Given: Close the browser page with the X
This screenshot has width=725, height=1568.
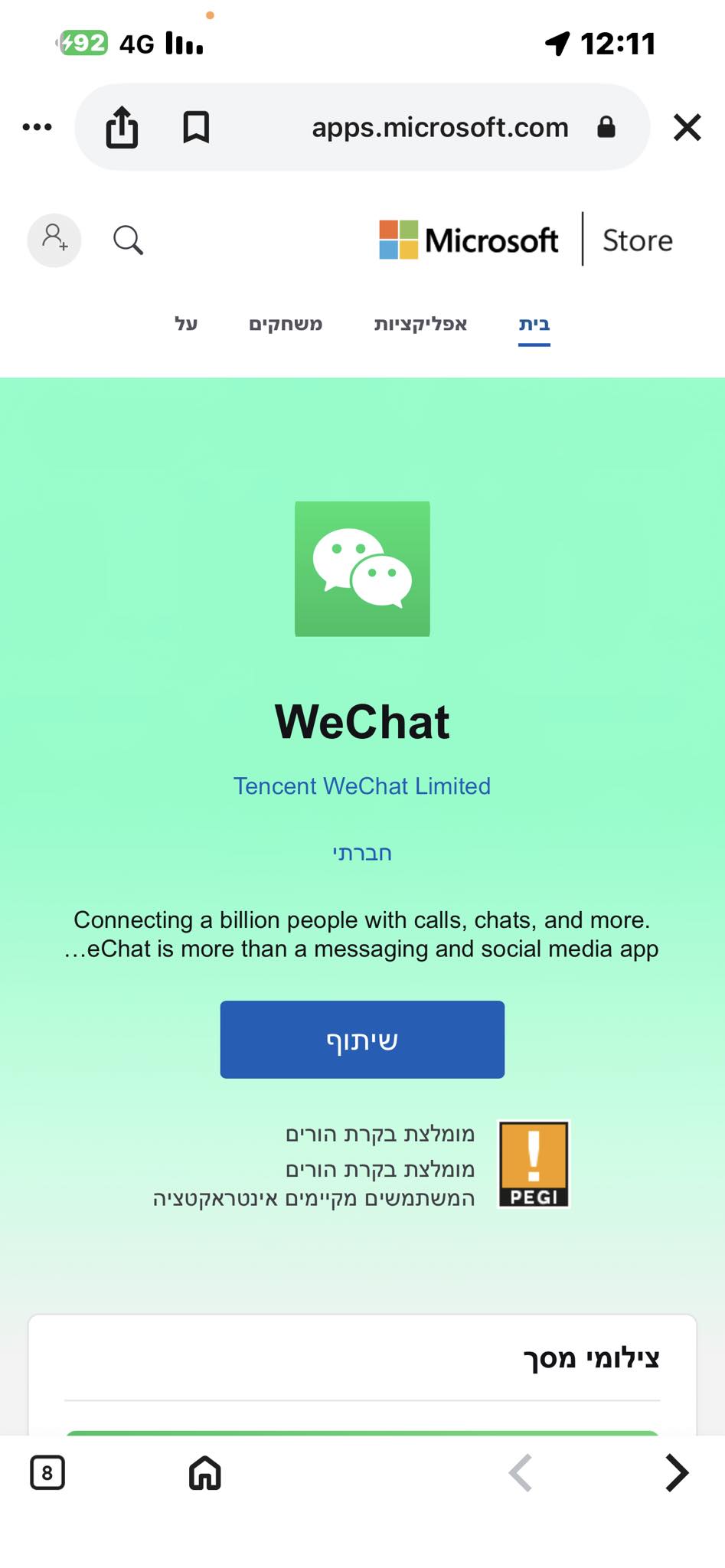Looking at the screenshot, I should tap(687, 127).
